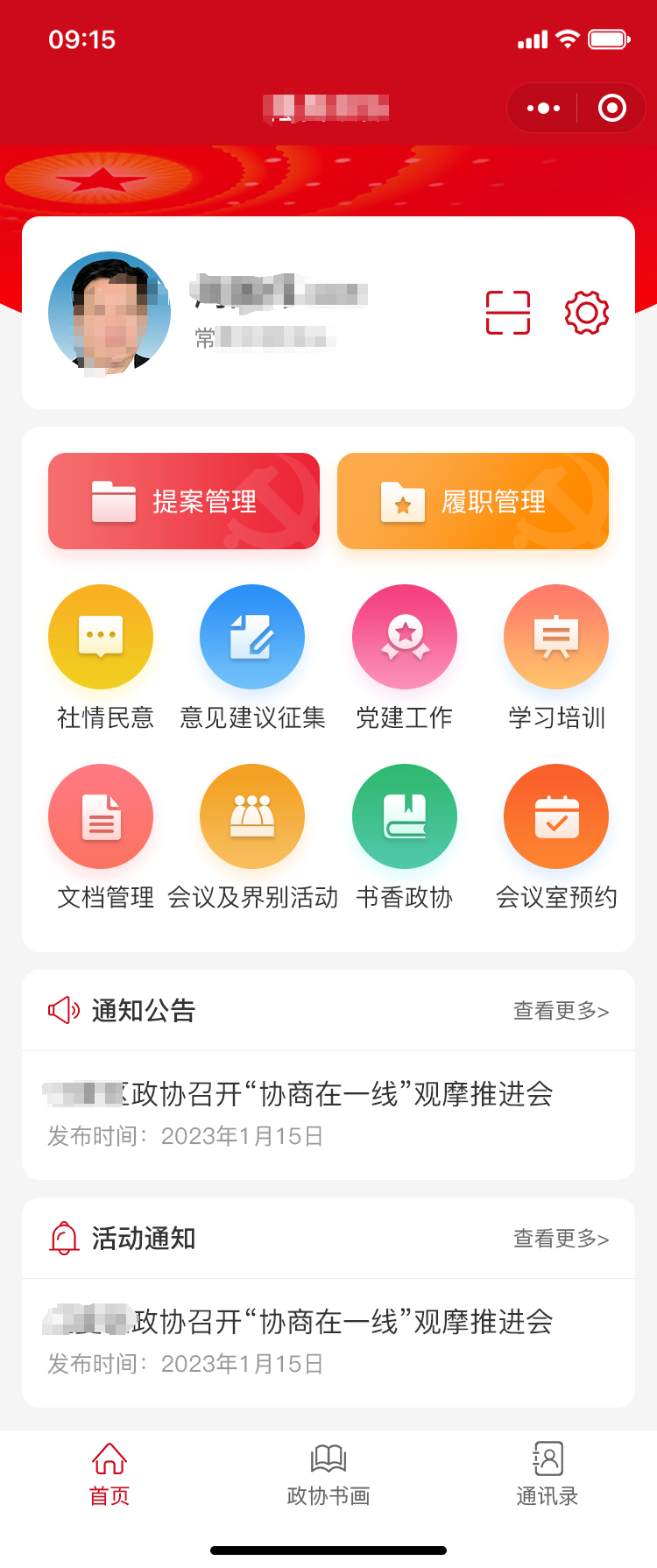Viewport: 657px width, 1568px height.
Task: Open 文档管理
Action: tap(101, 816)
